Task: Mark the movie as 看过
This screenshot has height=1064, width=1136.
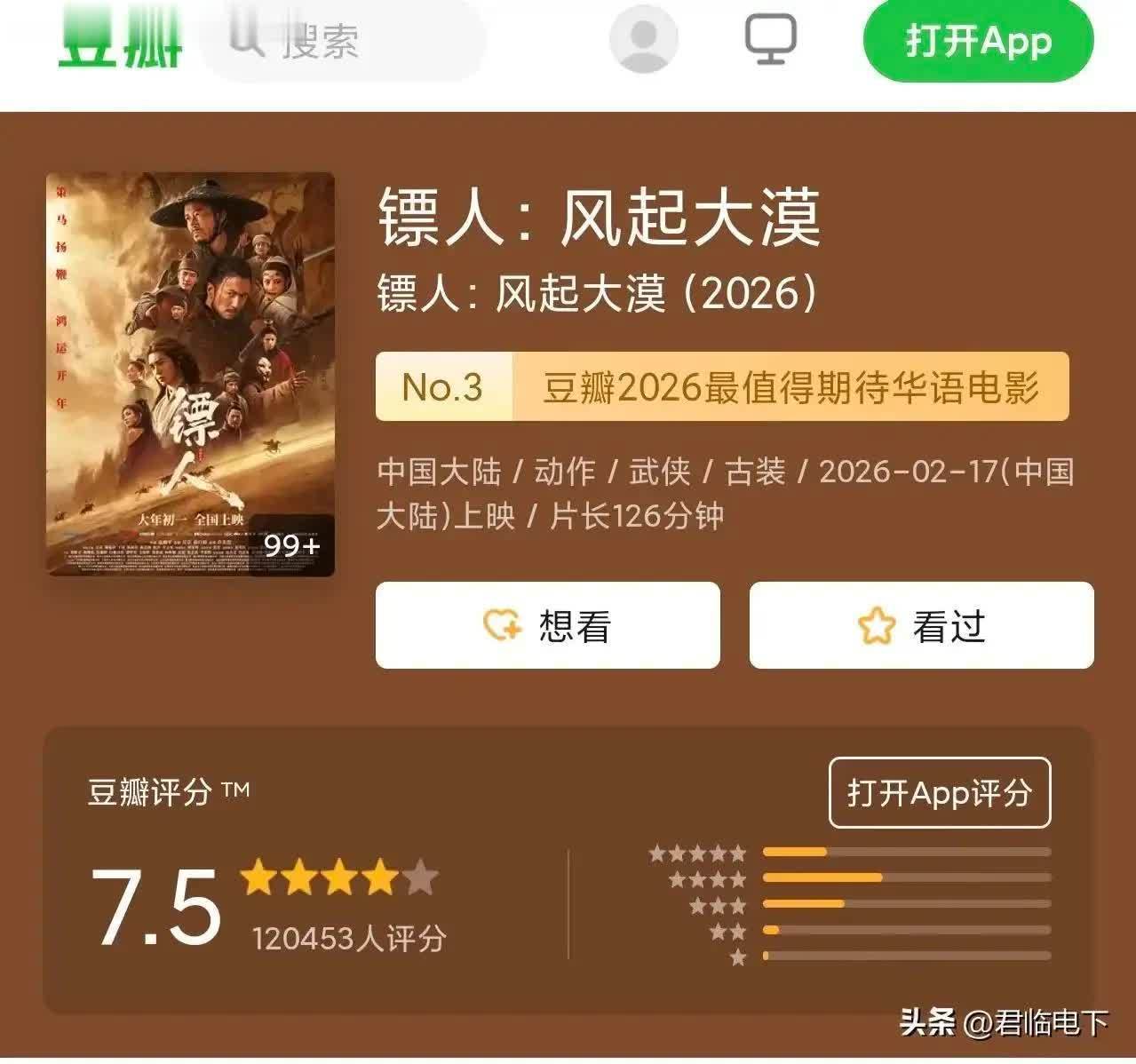Action: point(921,625)
